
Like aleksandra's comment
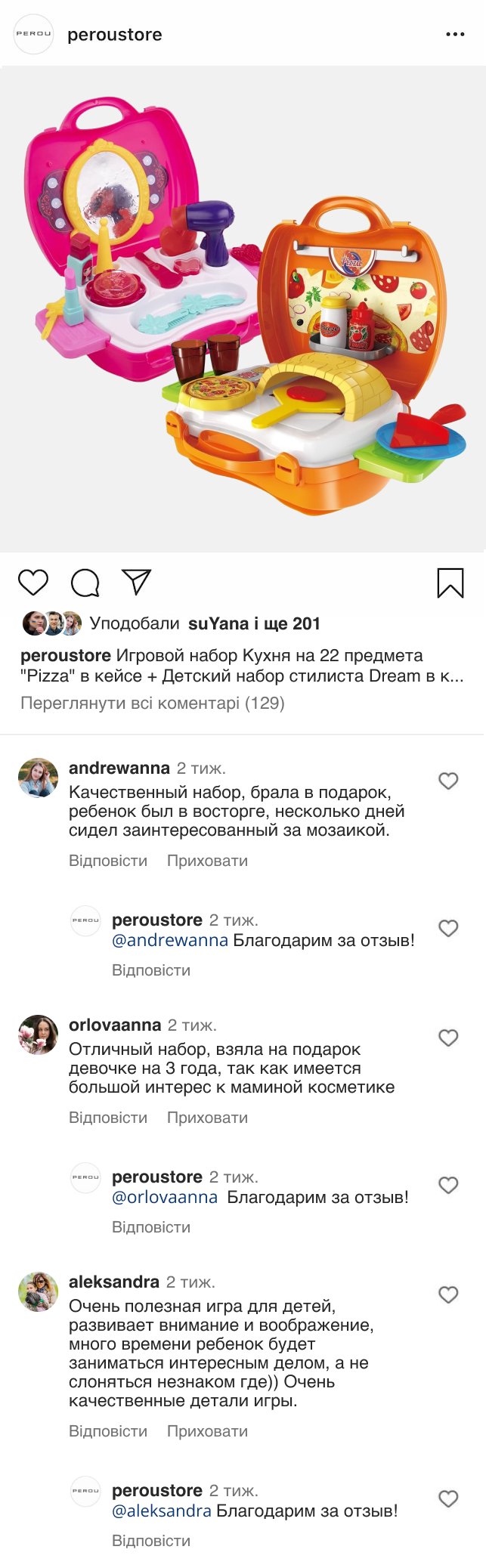[x=448, y=1294]
